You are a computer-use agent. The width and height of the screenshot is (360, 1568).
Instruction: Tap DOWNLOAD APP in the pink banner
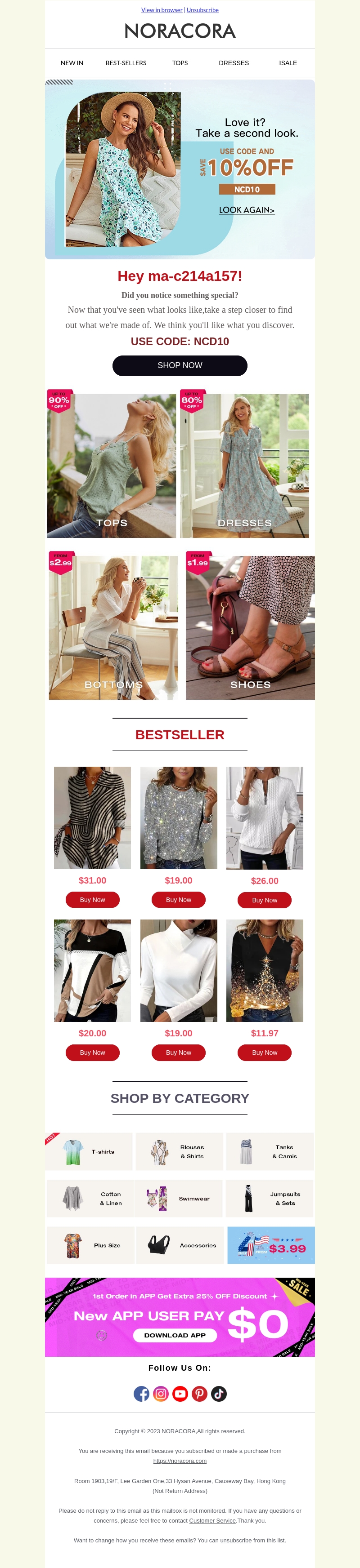point(175,1335)
